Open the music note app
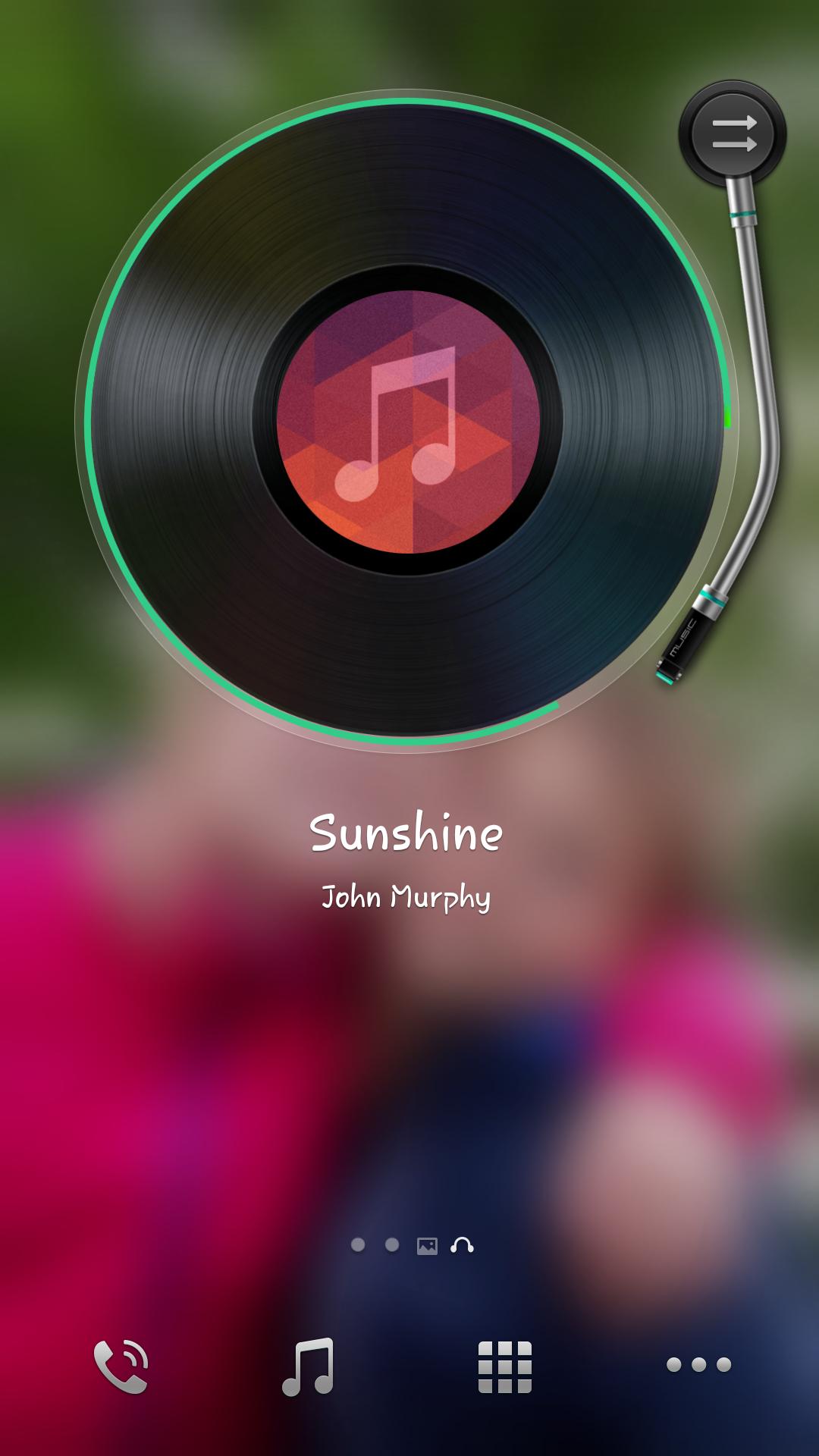This screenshot has height=1456, width=819. [x=308, y=1367]
